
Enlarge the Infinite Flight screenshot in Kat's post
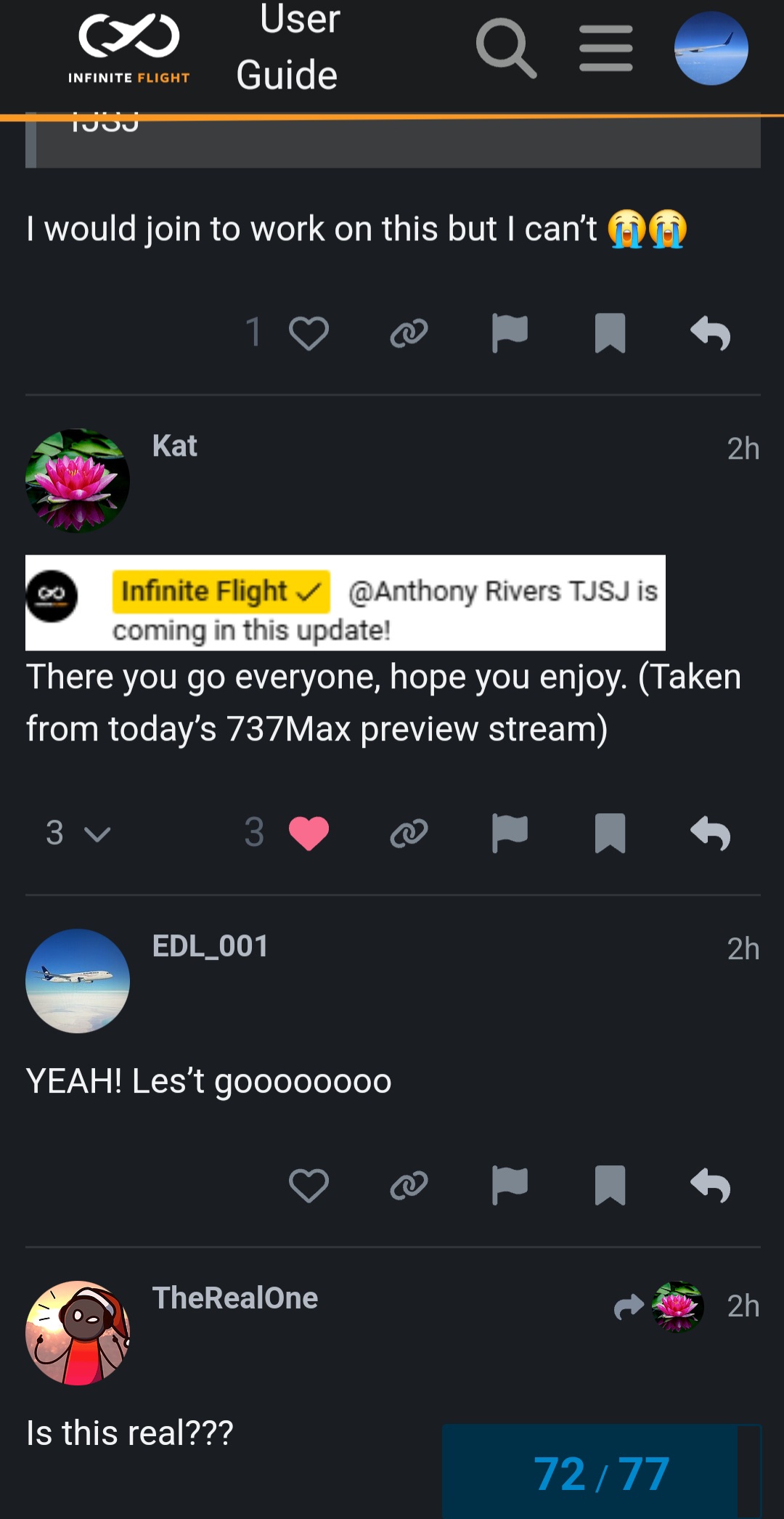pyautogui.click(x=346, y=603)
